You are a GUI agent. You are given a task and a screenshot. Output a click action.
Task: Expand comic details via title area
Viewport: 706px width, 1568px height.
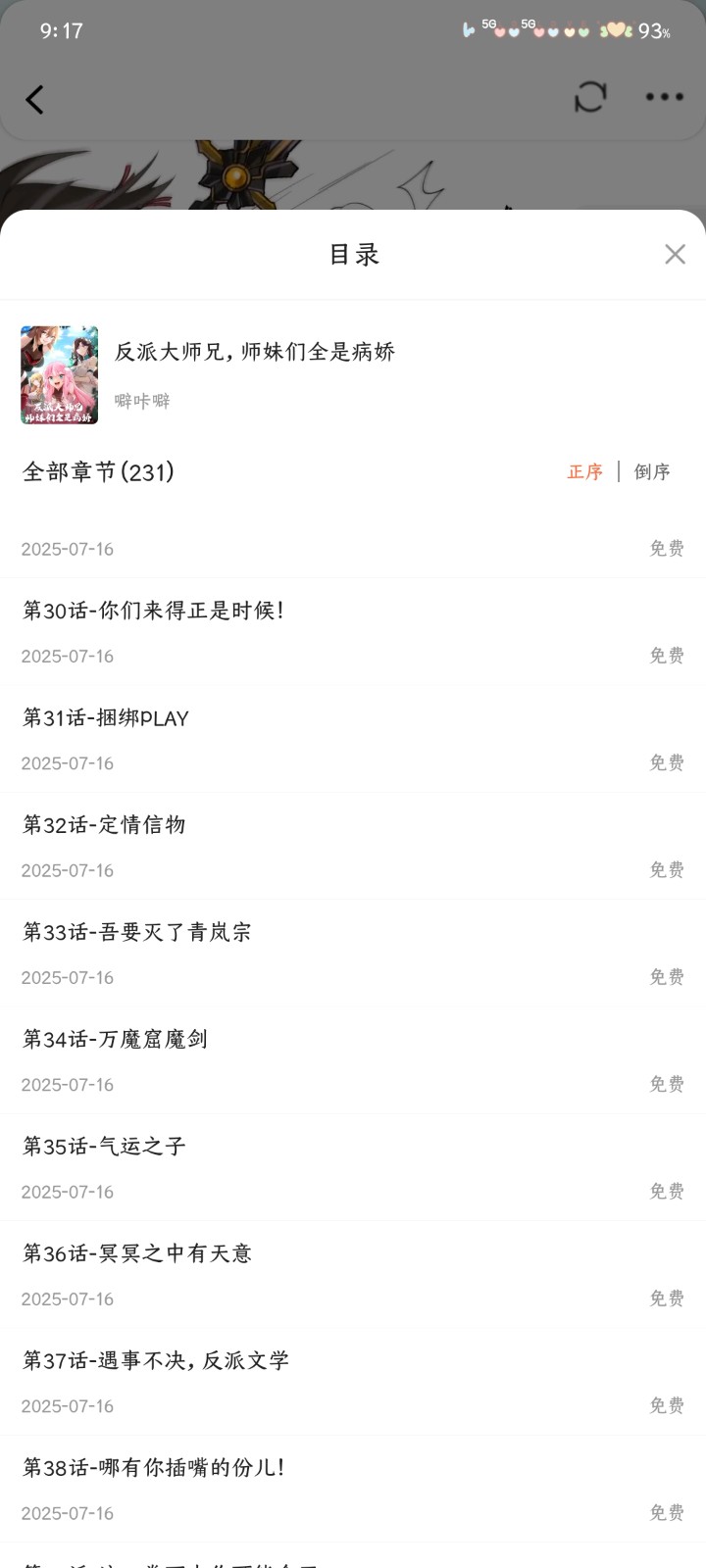(x=258, y=353)
